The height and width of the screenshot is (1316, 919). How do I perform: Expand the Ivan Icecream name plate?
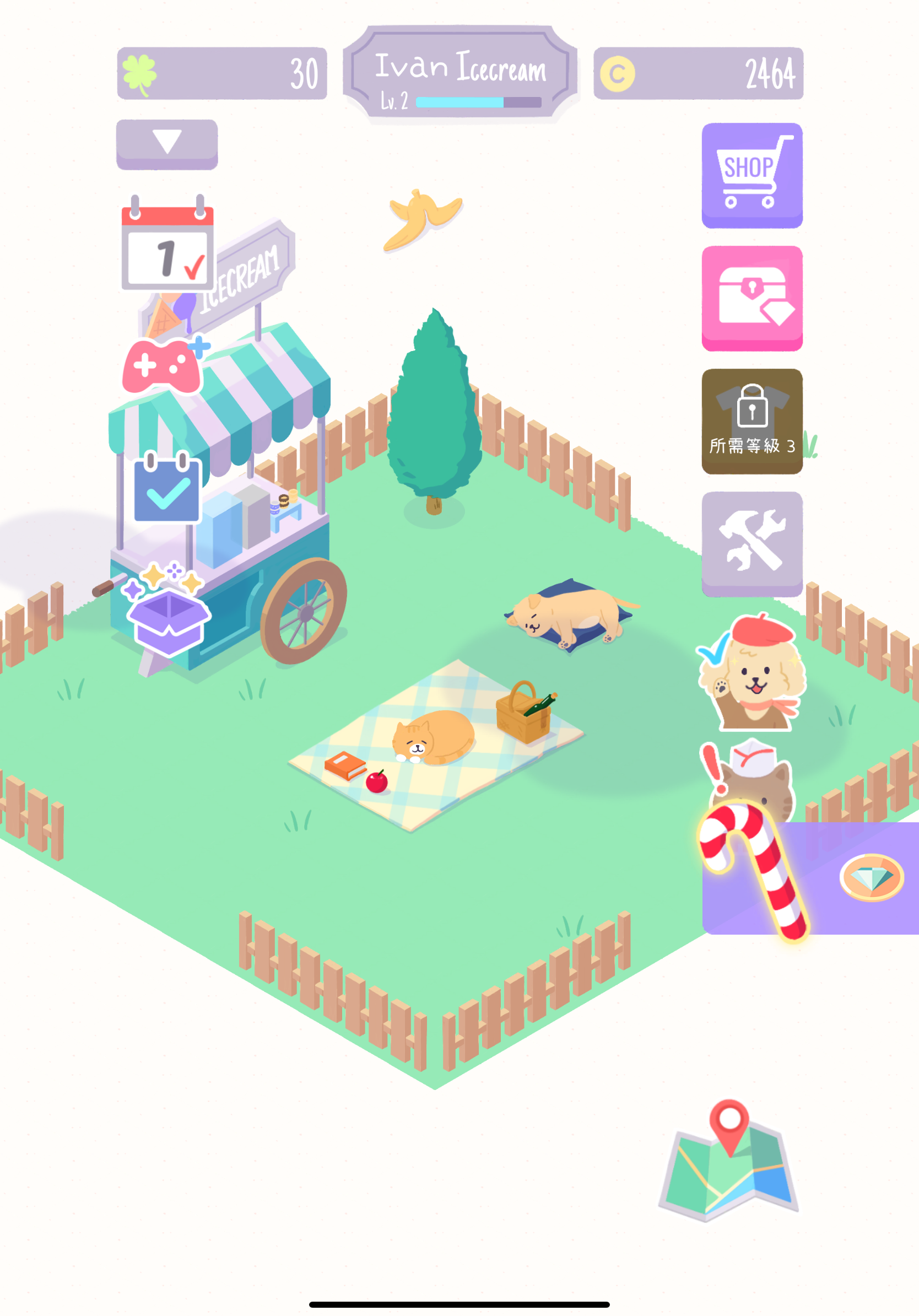[459, 66]
